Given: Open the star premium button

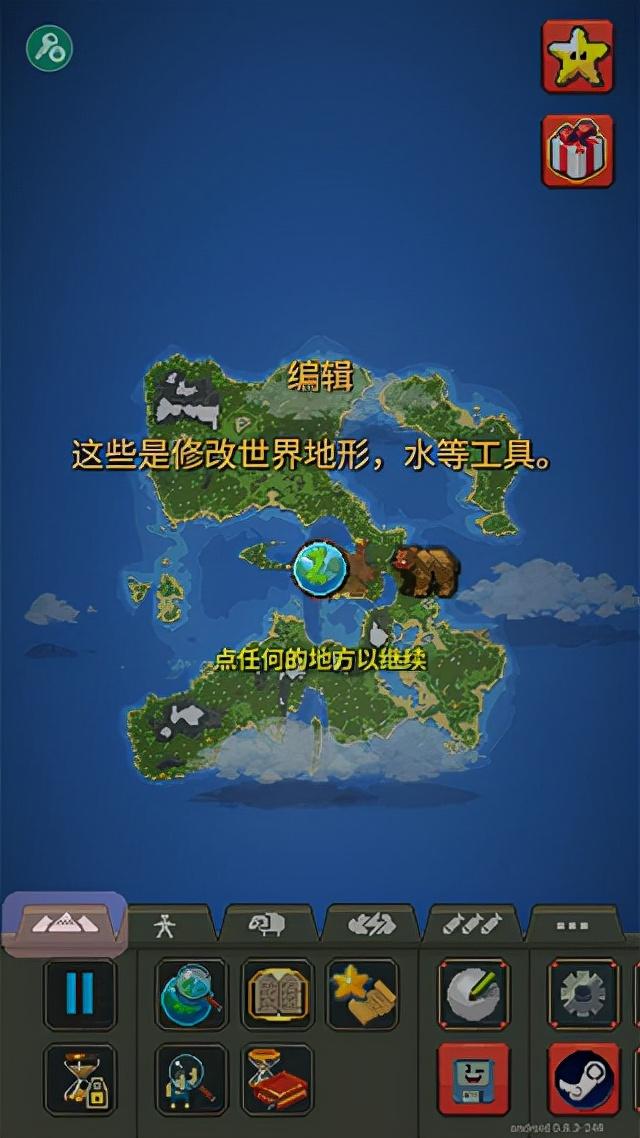Looking at the screenshot, I should (x=578, y=58).
